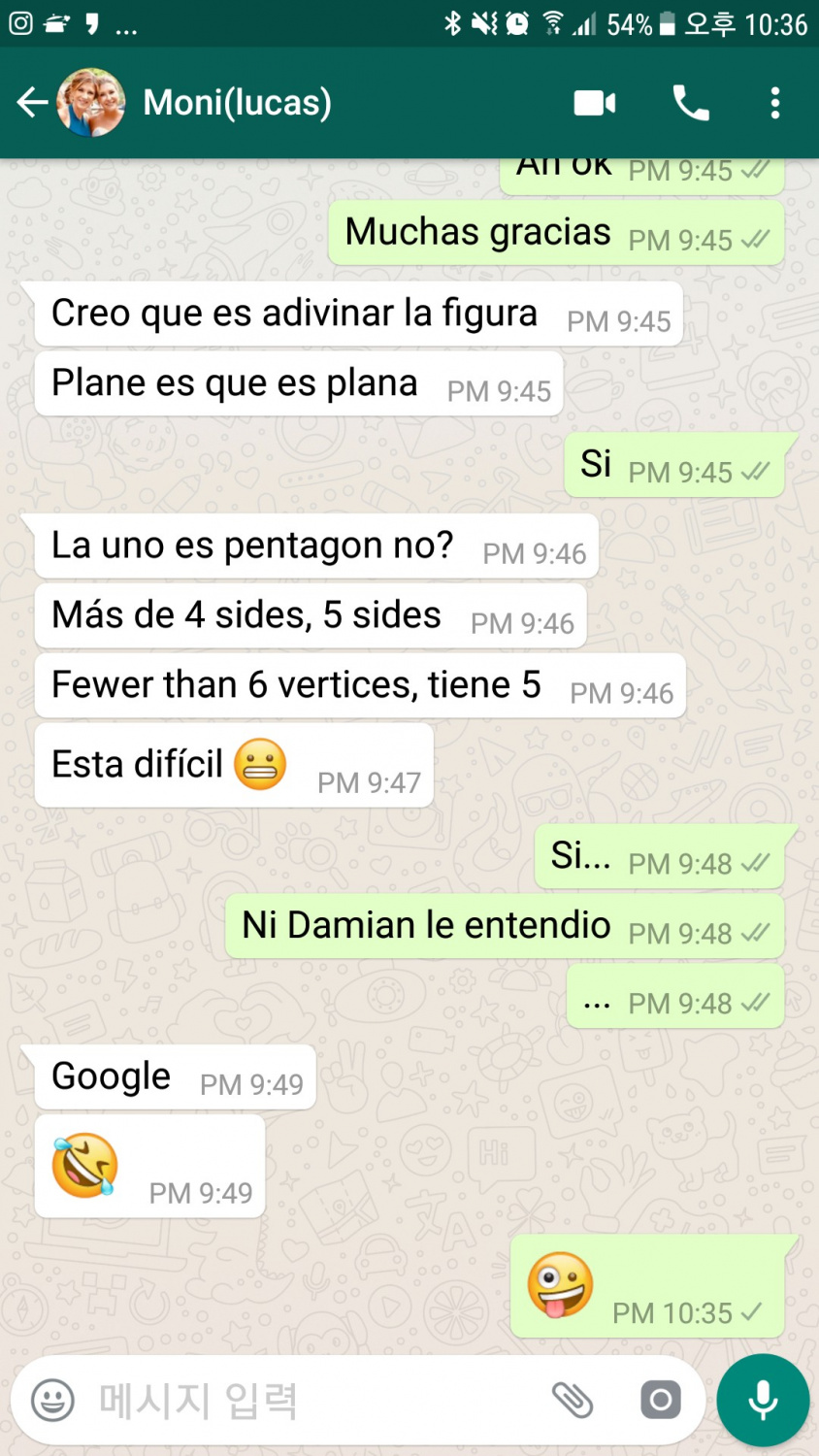Viewport: 819px width, 1456px height.
Task: Open the camera from the message bar
Action: coord(661,1400)
